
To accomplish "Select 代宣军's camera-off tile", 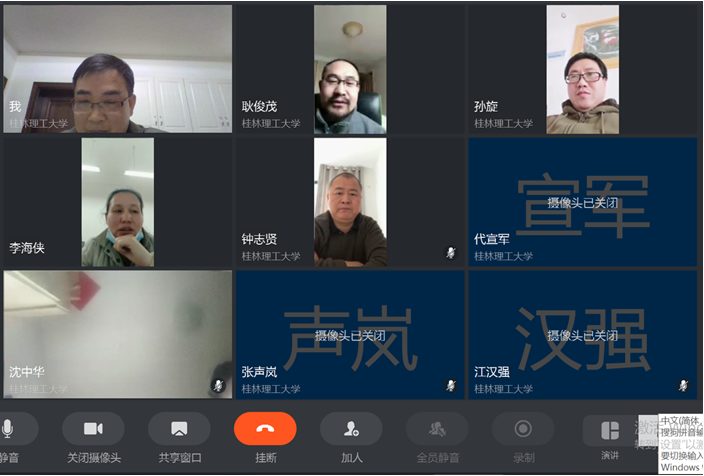I will 583,202.
